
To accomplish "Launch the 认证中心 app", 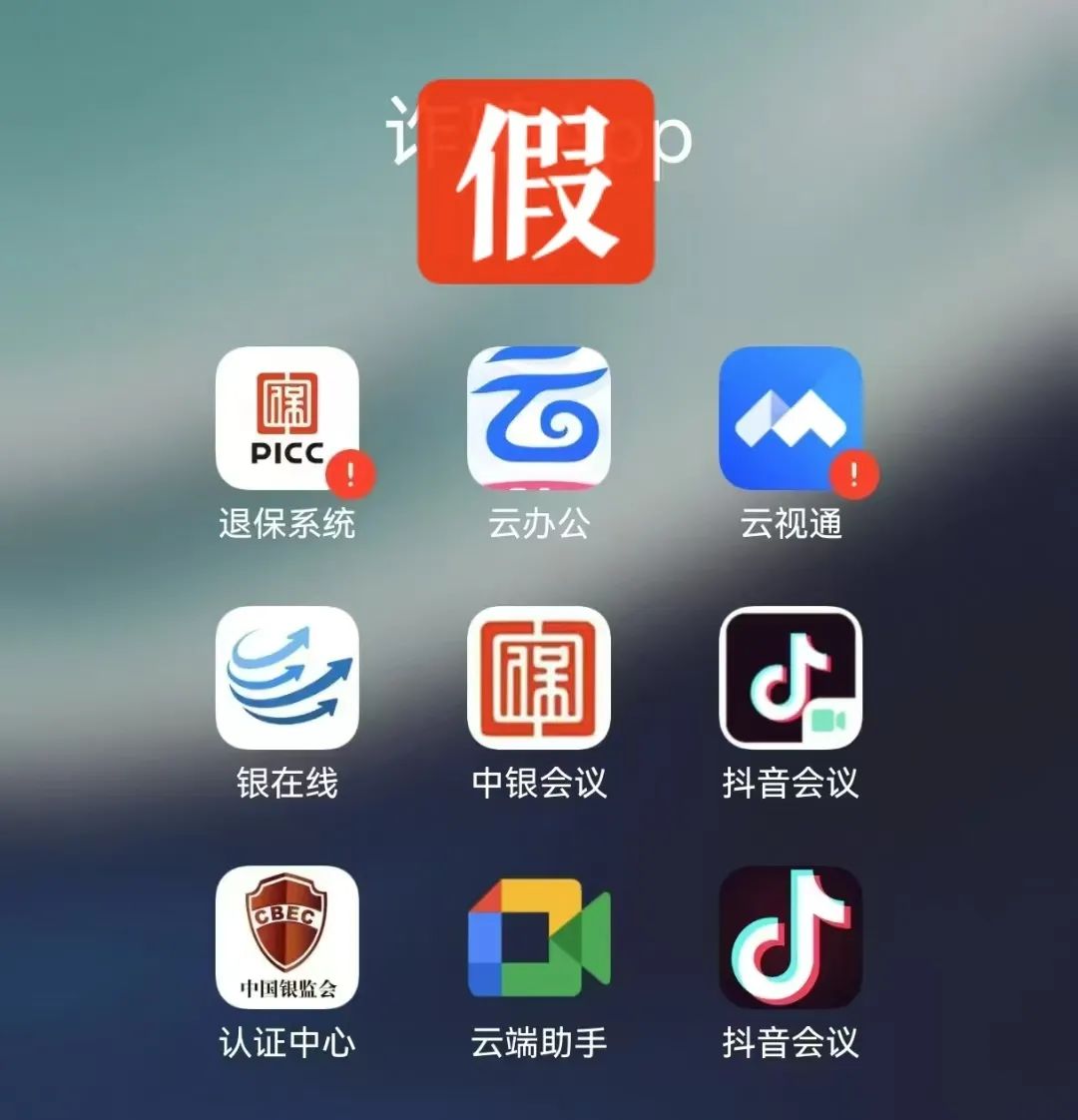I will (x=287, y=937).
